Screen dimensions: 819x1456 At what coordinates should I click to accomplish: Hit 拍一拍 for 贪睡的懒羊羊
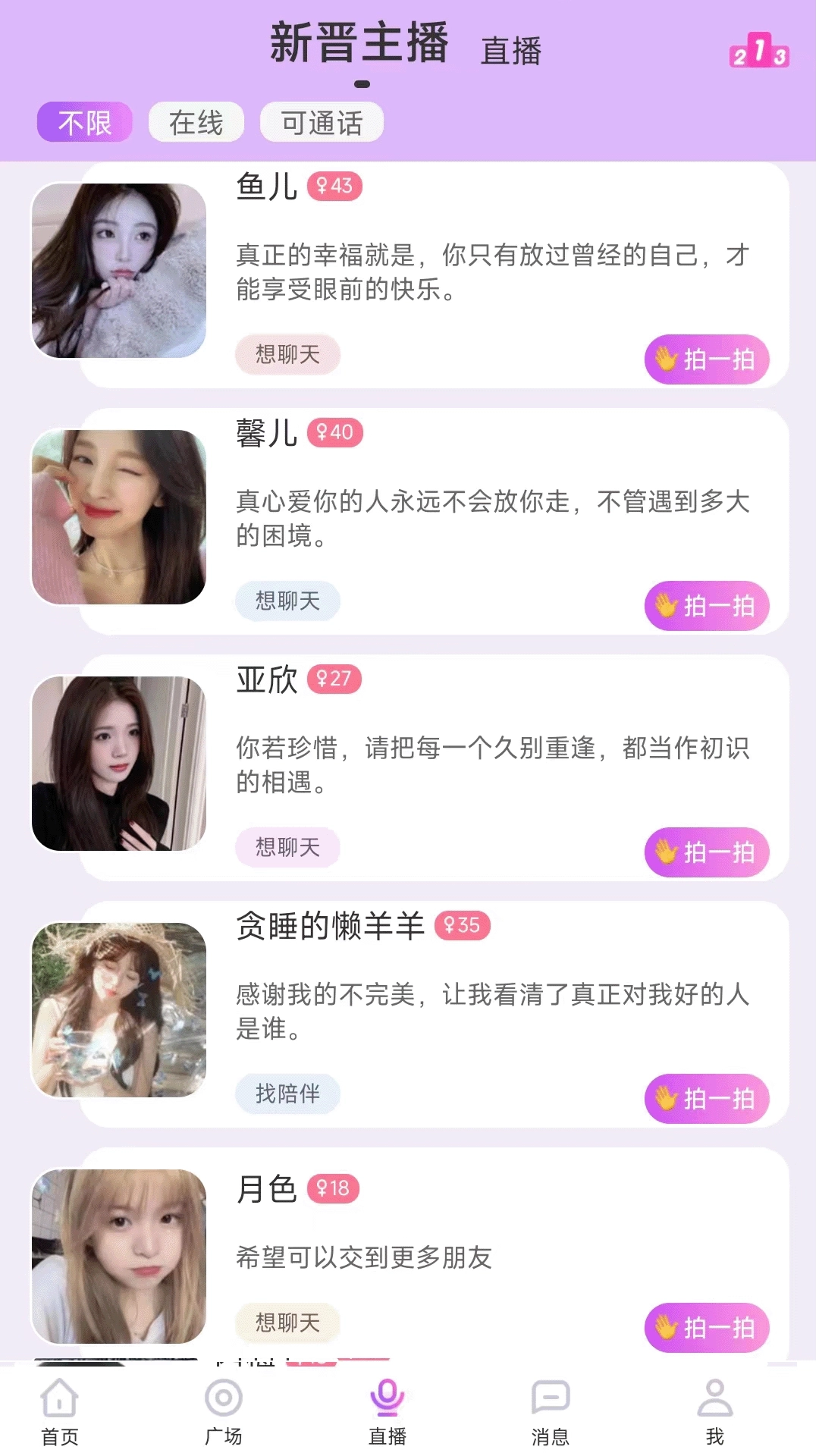coord(706,1098)
